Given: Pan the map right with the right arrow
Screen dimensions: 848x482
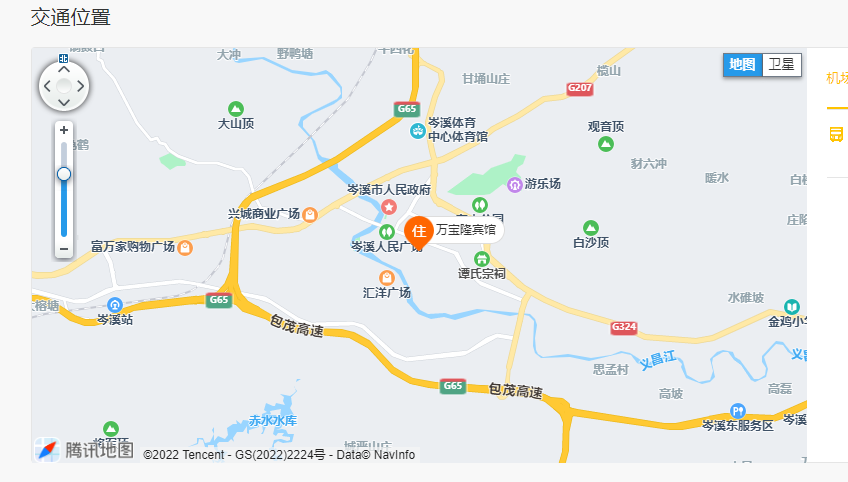Looking at the screenshot, I should coord(81,86).
